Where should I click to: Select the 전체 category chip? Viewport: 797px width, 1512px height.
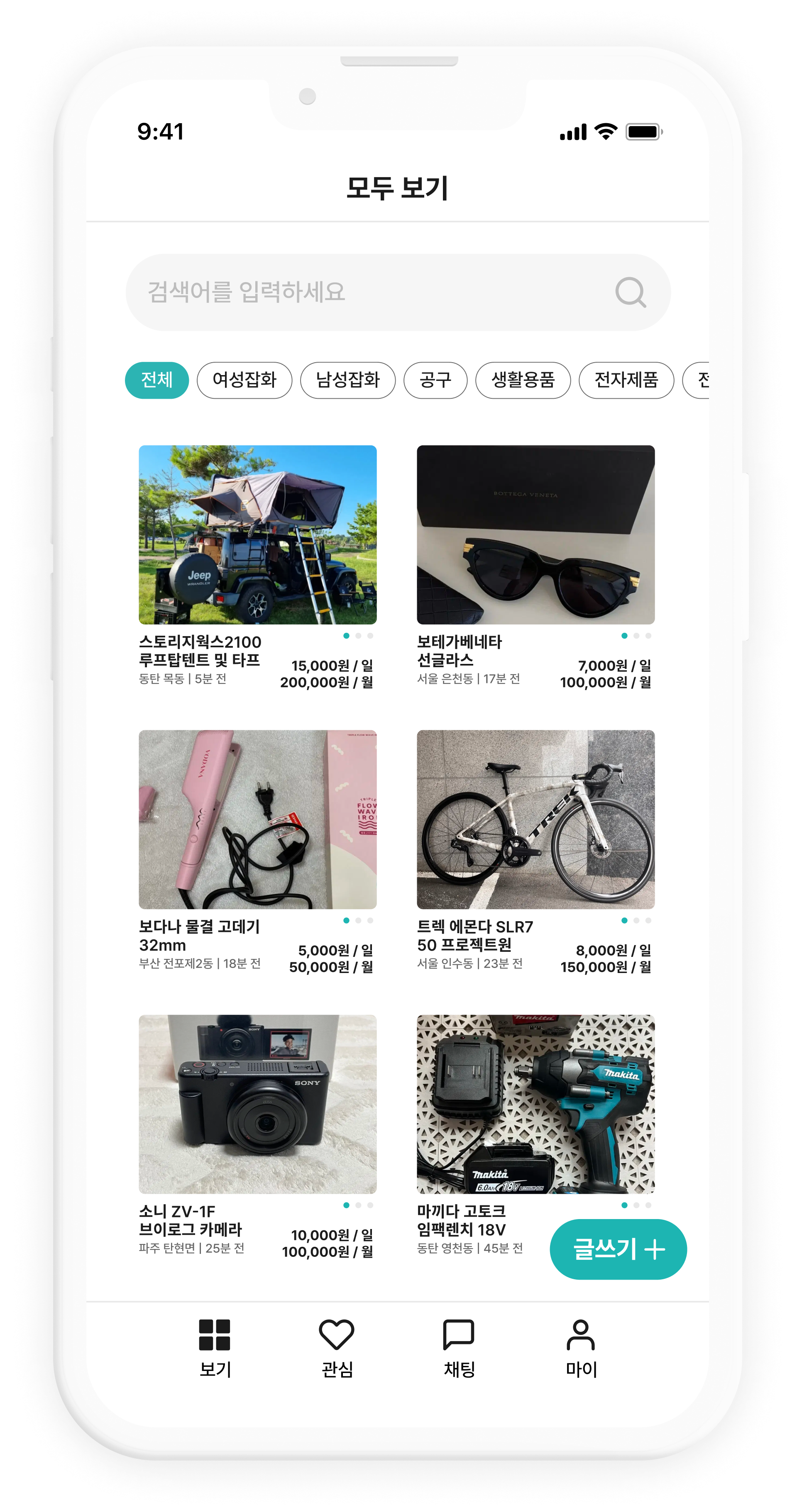click(x=157, y=380)
